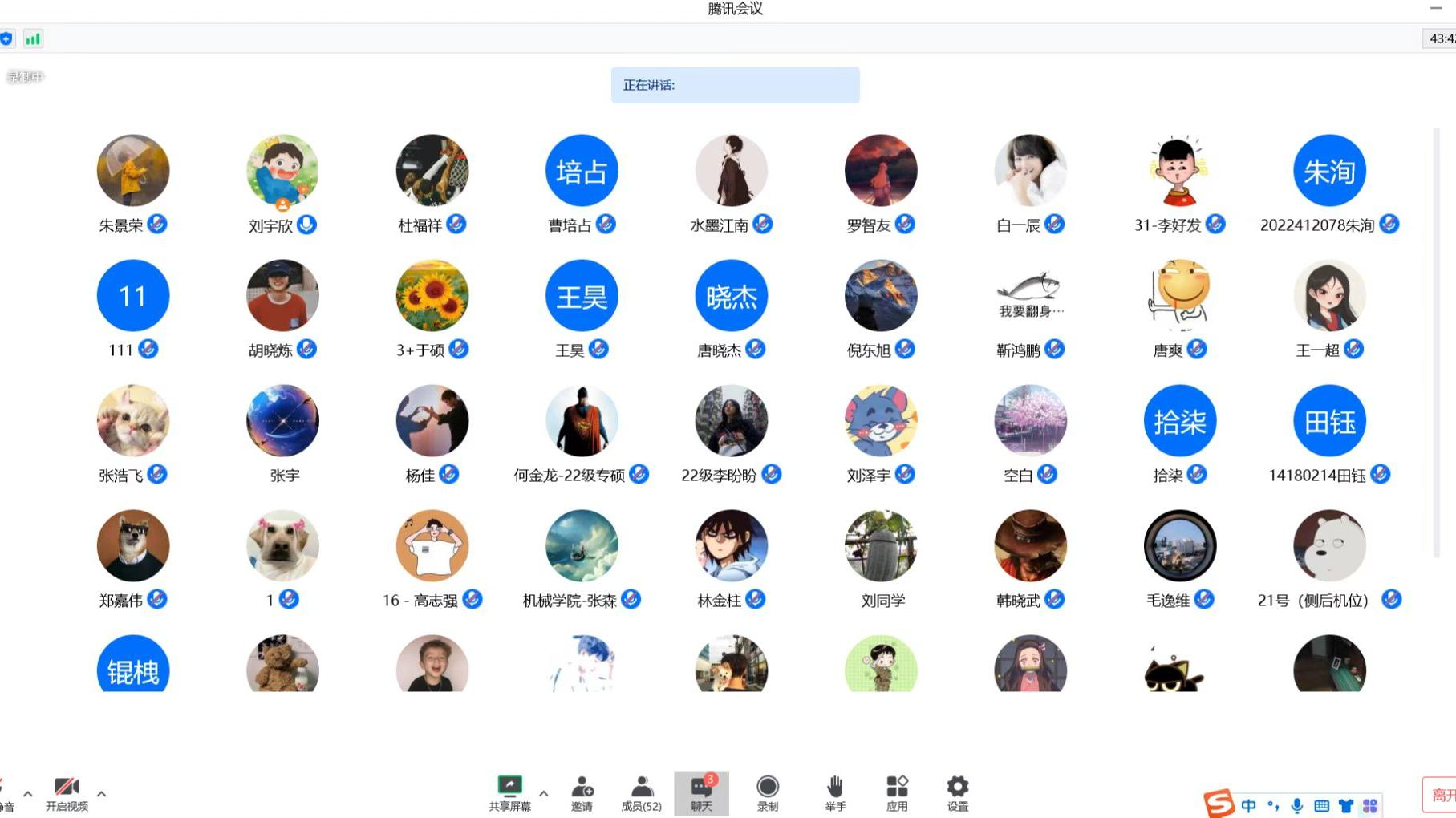This screenshot has width=1456, height=818.
Task: Turn on camera via 开启视频
Action: click(67, 792)
